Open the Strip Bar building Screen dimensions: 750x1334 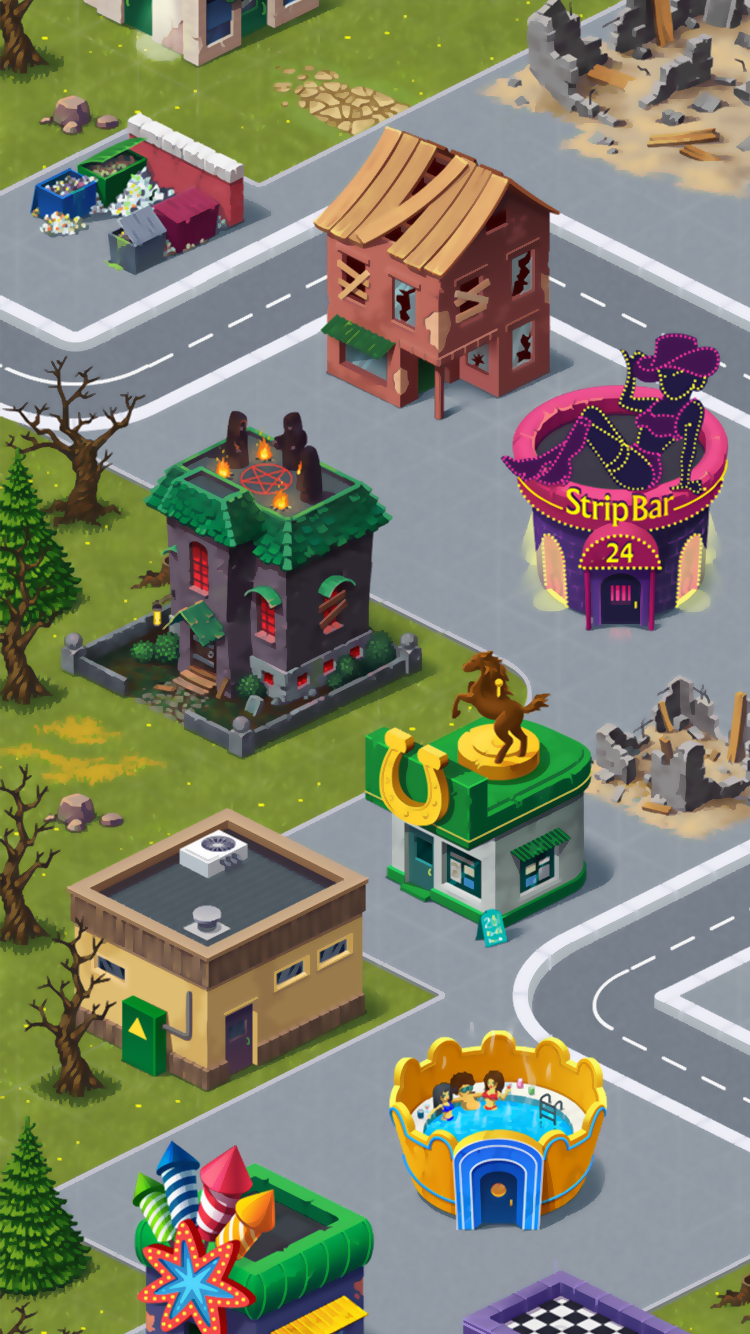pos(621,520)
